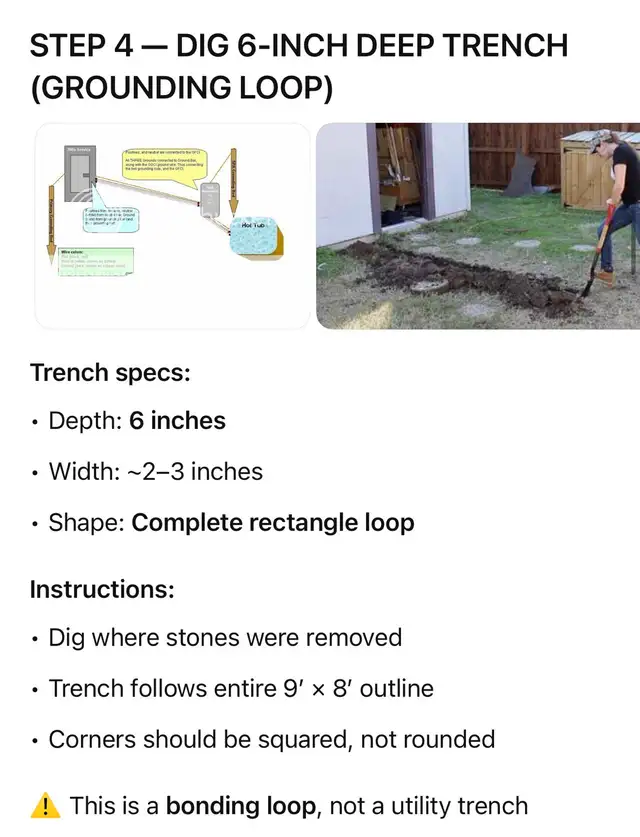Screen dimensions: 640x837
Task: Open the trench digging photo
Action: pyautogui.click(x=478, y=226)
